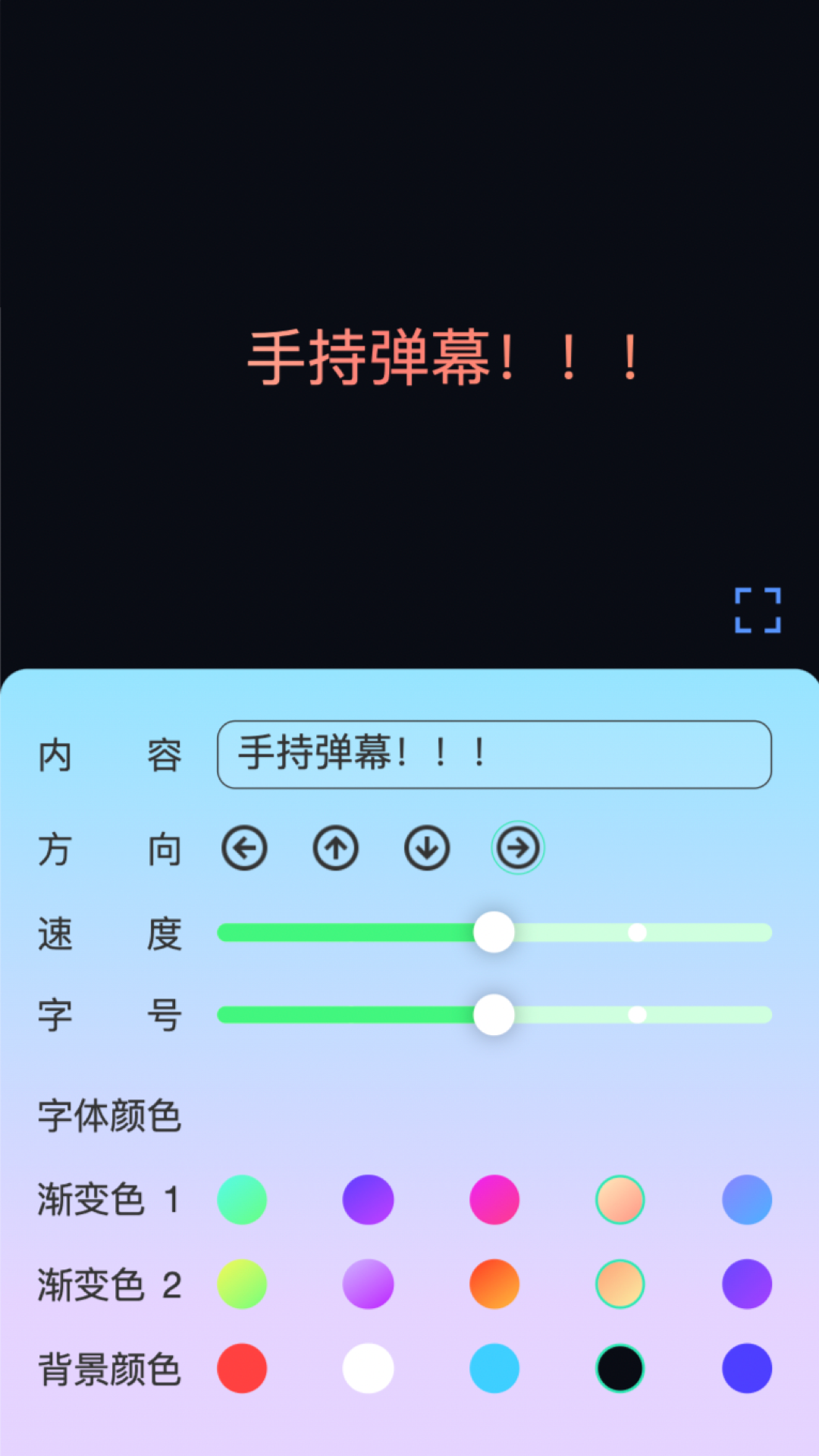Choose green swatch in 渐变色 1
This screenshot has height=1456, width=819.
pyautogui.click(x=242, y=1200)
